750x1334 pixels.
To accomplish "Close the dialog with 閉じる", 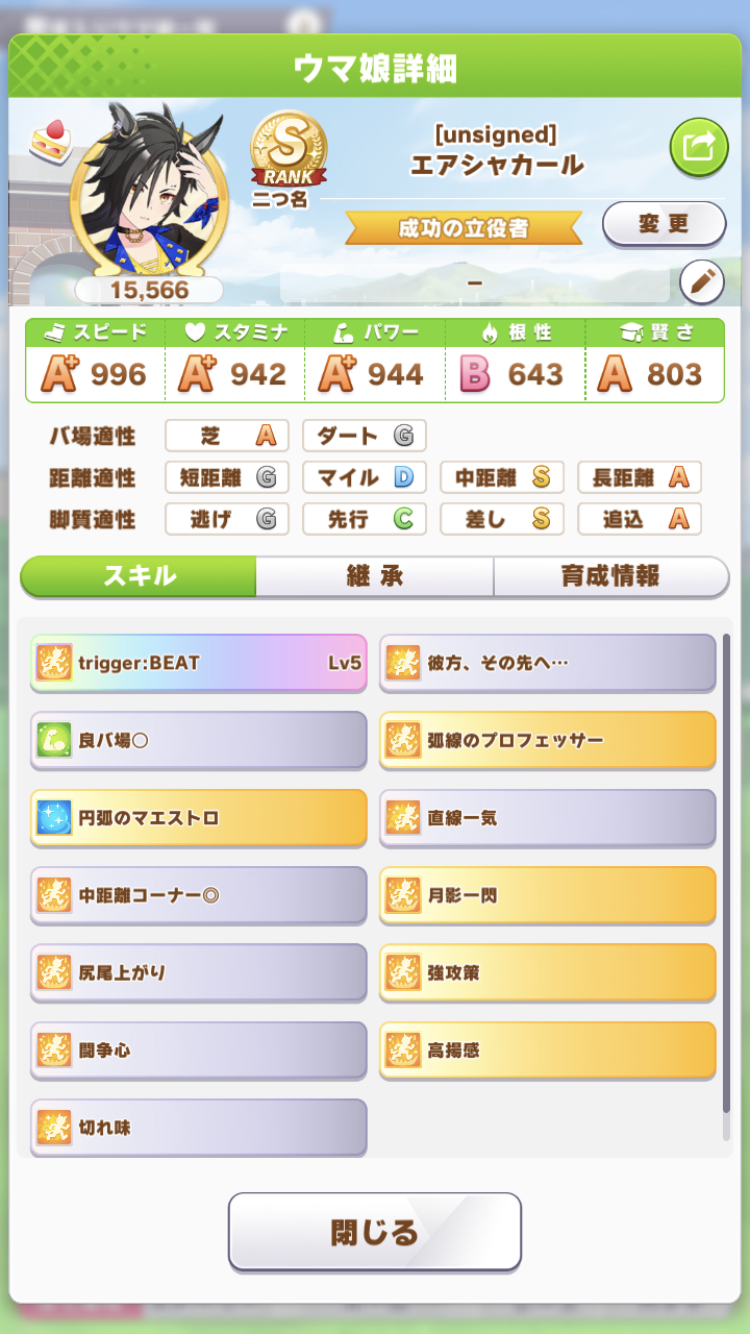I will (375, 1232).
